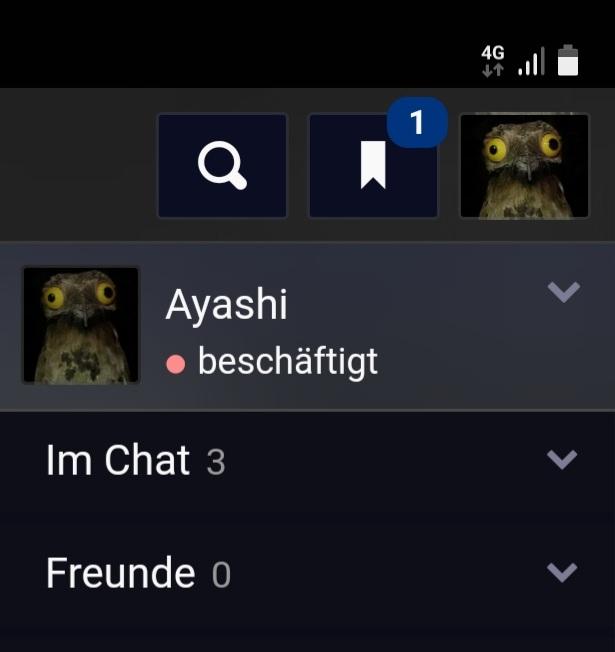Expand the Ayashi status dropdown
Image resolution: width=615 pixels, height=652 pixels.
564,292
